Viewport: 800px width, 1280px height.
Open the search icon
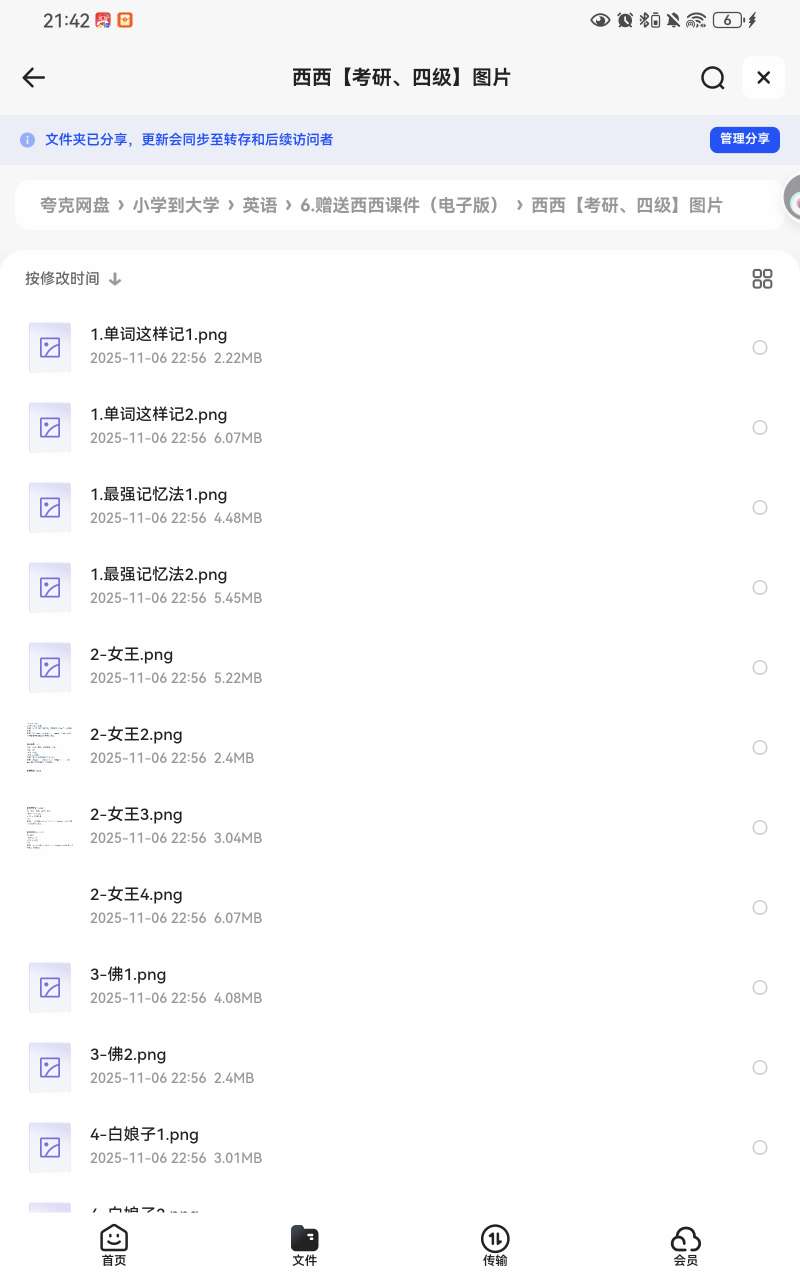click(x=712, y=77)
